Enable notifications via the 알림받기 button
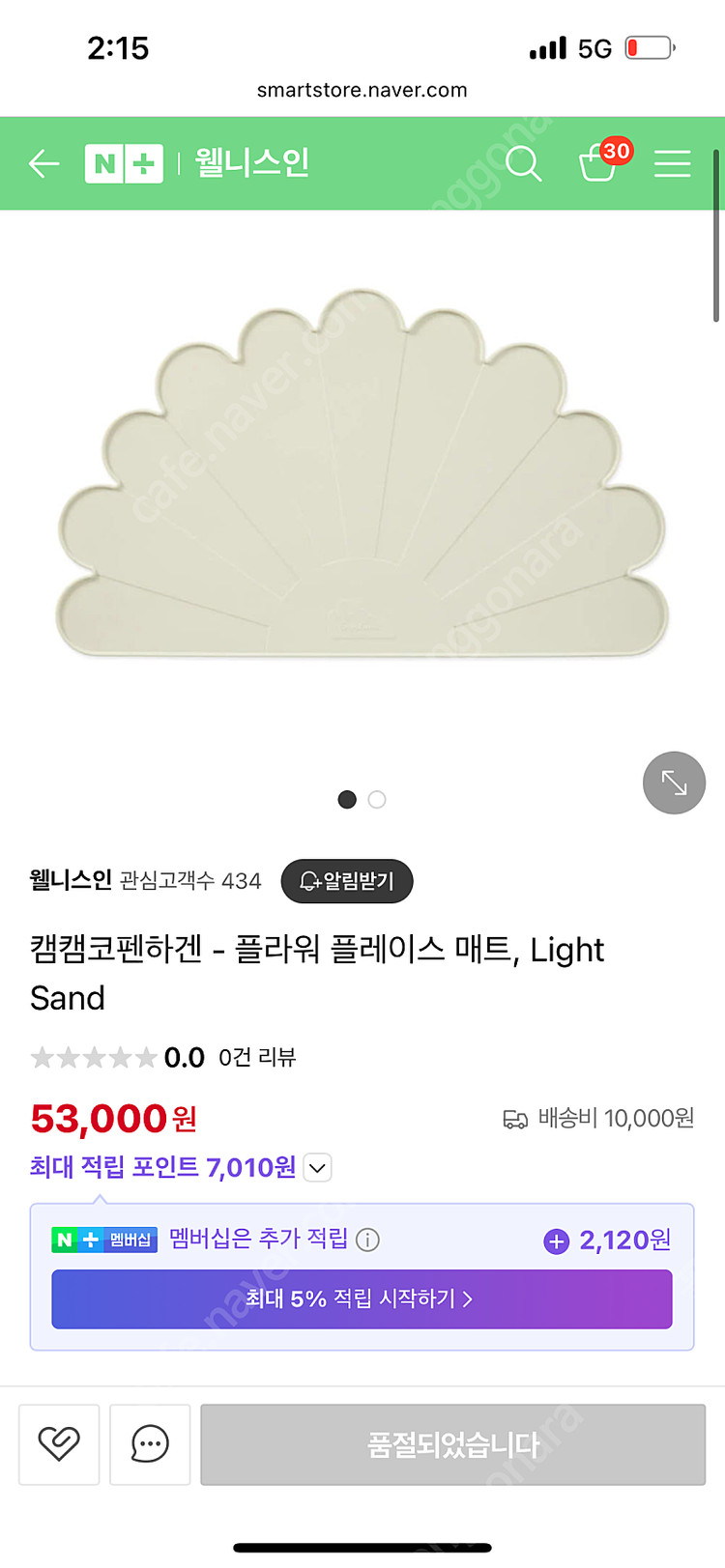 (x=347, y=881)
